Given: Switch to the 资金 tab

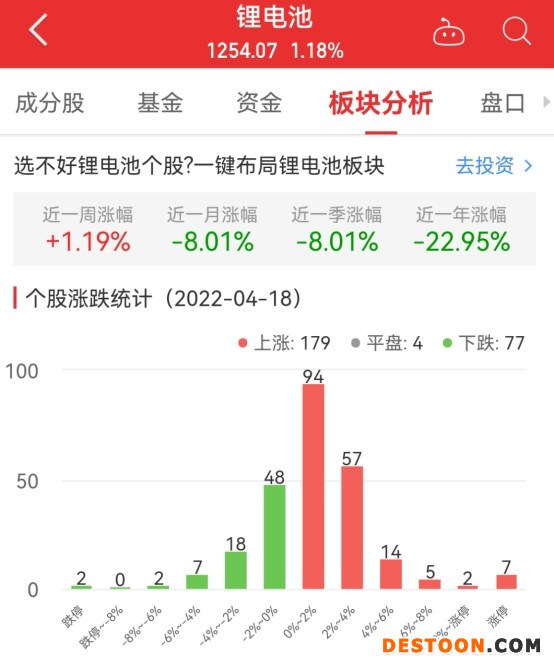Looking at the screenshot, I should (259, 103).
